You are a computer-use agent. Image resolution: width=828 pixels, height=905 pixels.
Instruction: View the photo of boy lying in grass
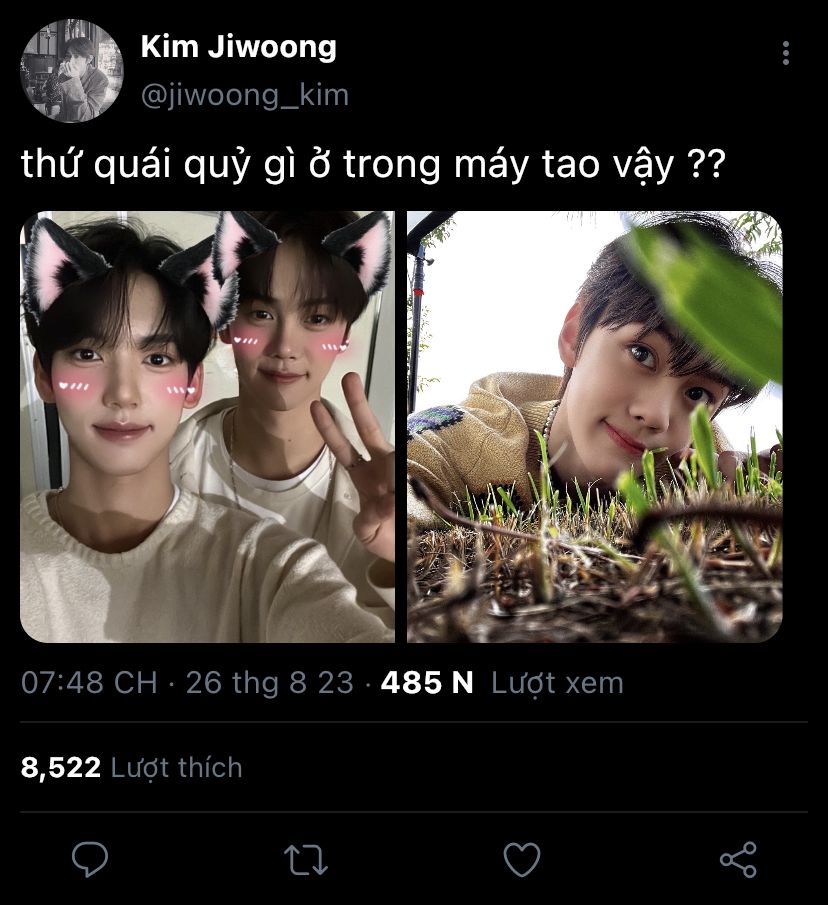click(594, 426)
